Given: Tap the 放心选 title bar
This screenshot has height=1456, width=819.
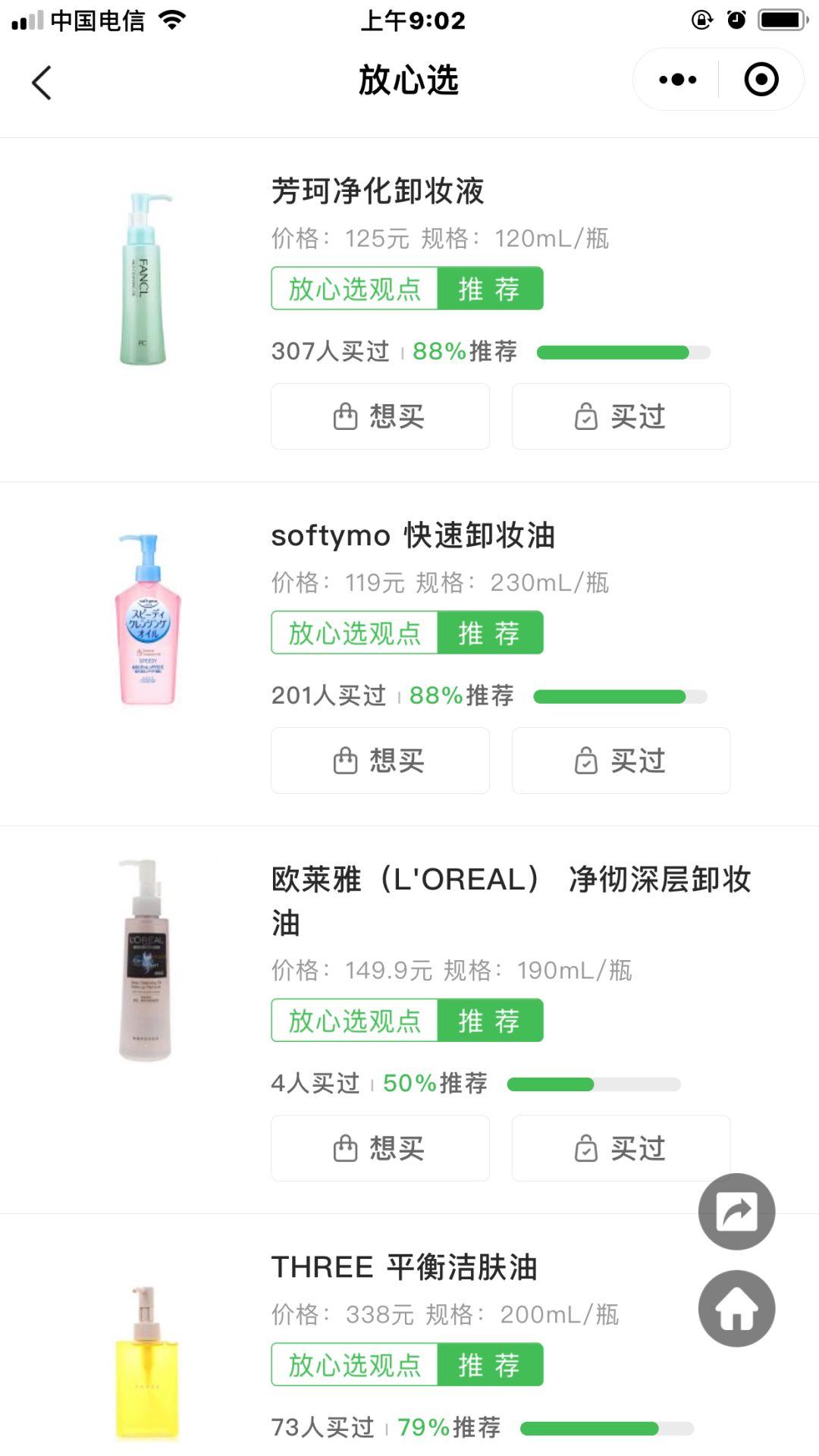Looking at the screenshot, I should click(408, 81).
